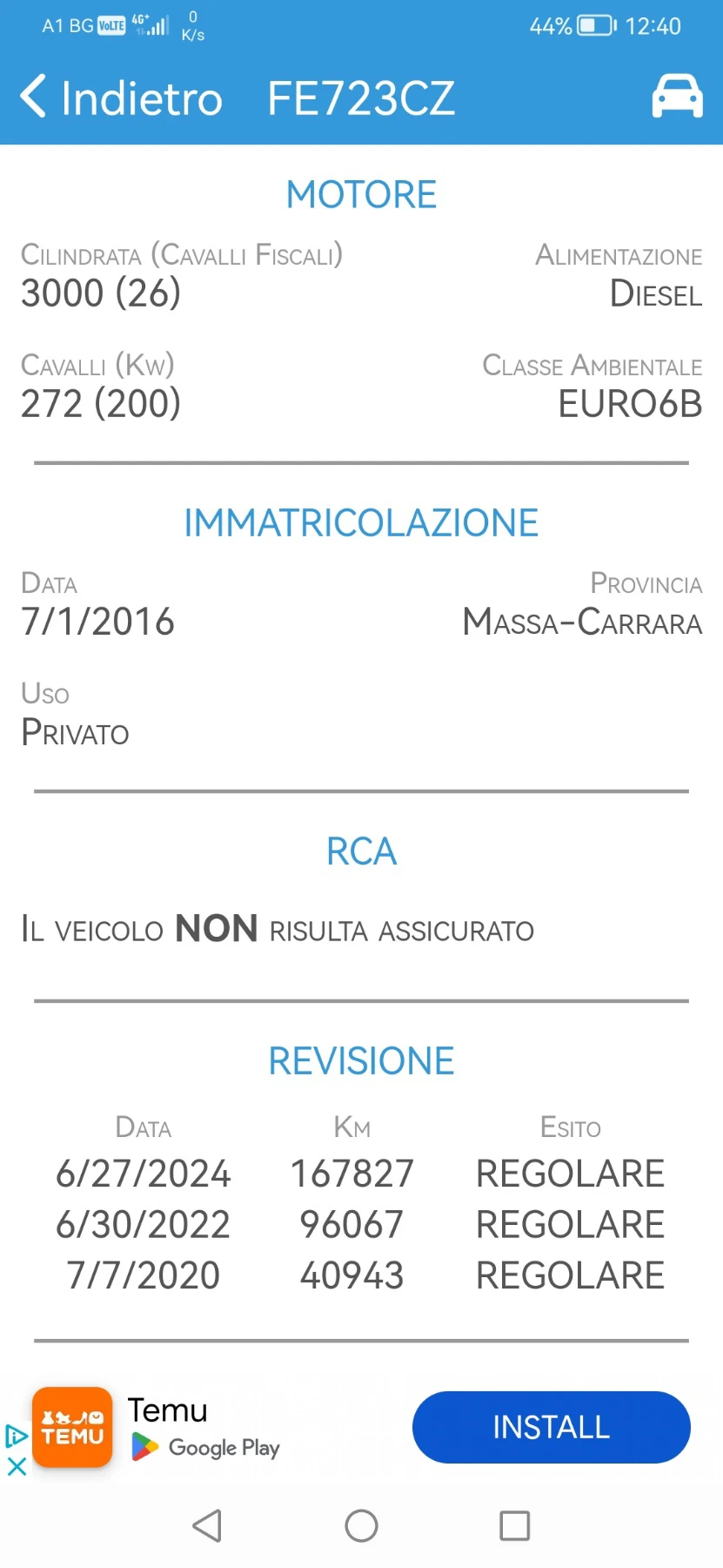Tap the system back navigation button
Image resolution: width=723 pixels, height=1568 pixels.
[x=207, y=1525]
